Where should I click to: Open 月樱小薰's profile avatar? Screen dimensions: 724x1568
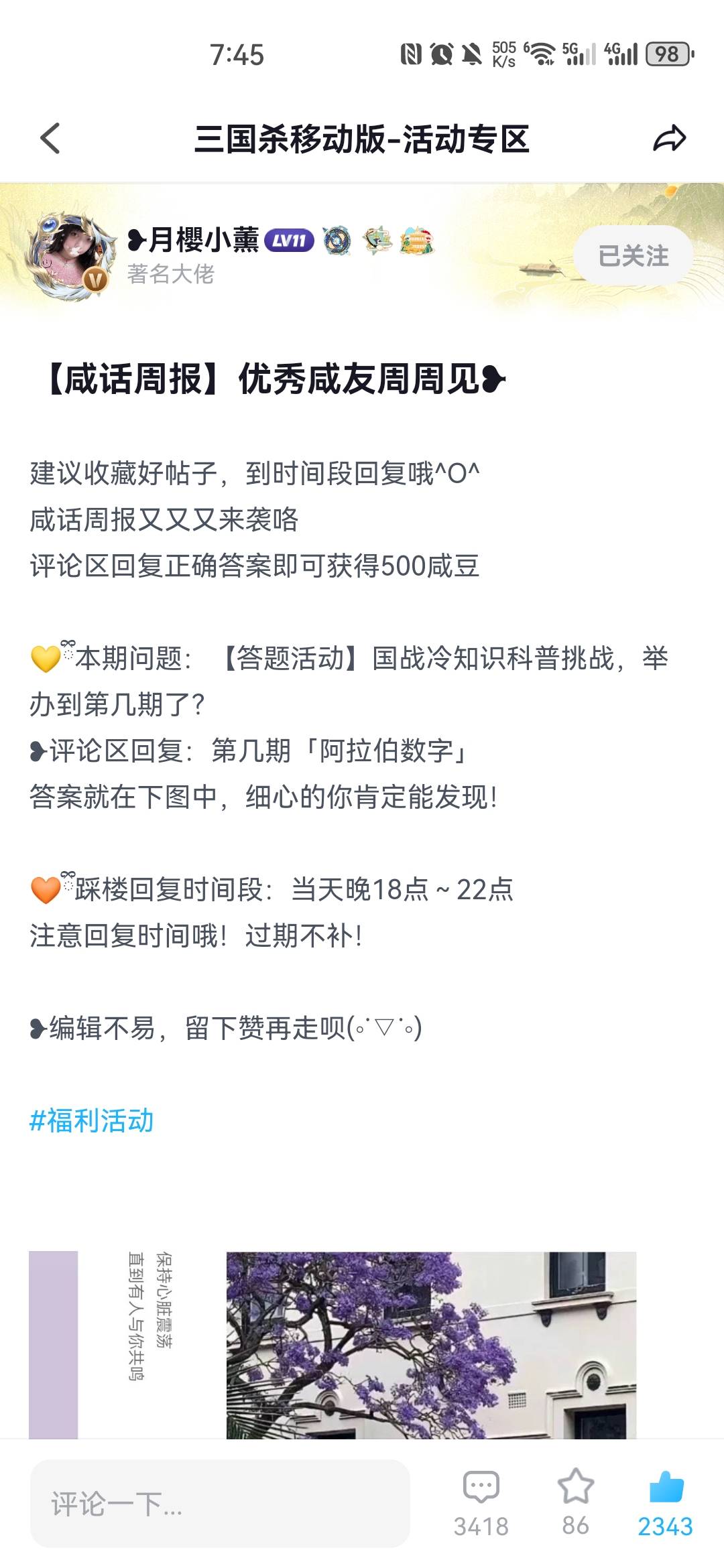[71, 257]
